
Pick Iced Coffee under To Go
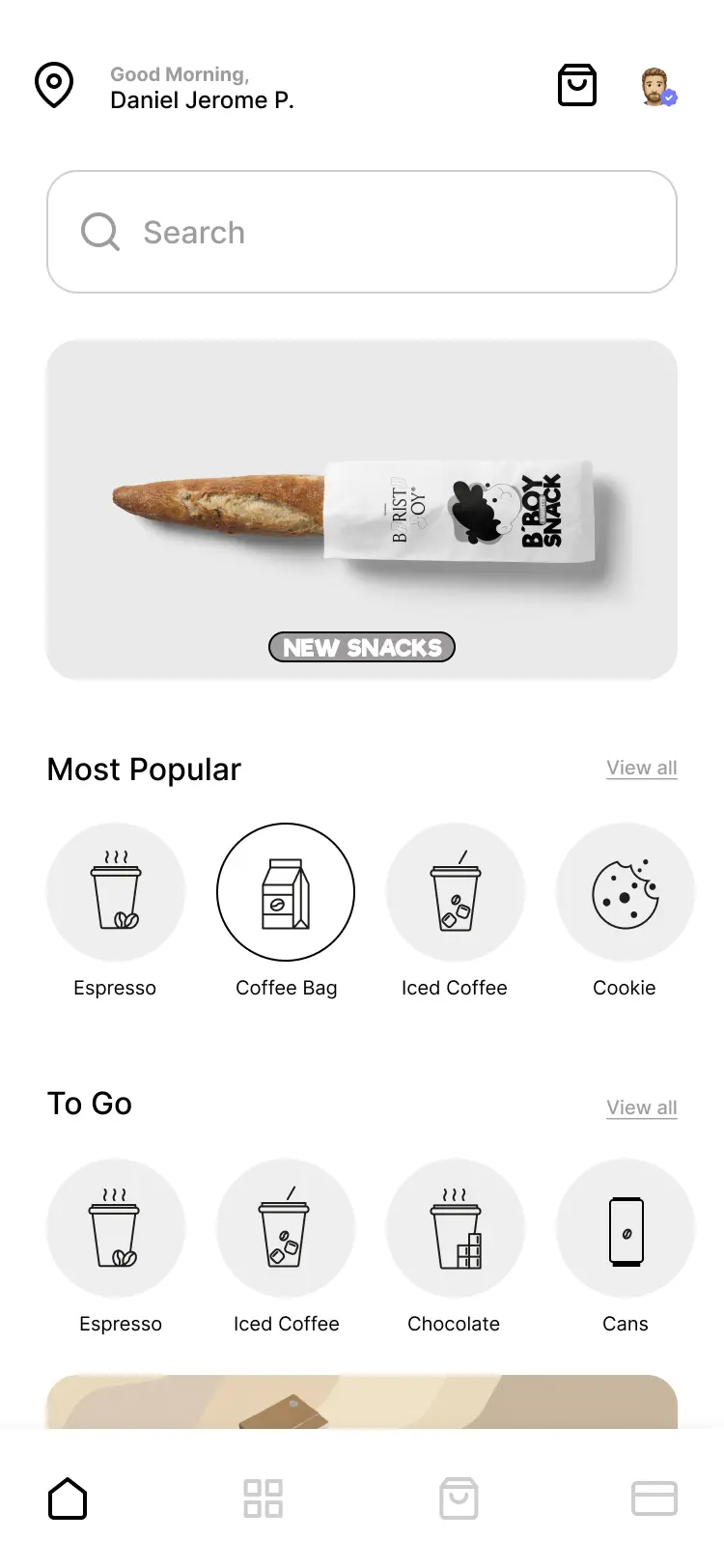[x=286, y=1228]
